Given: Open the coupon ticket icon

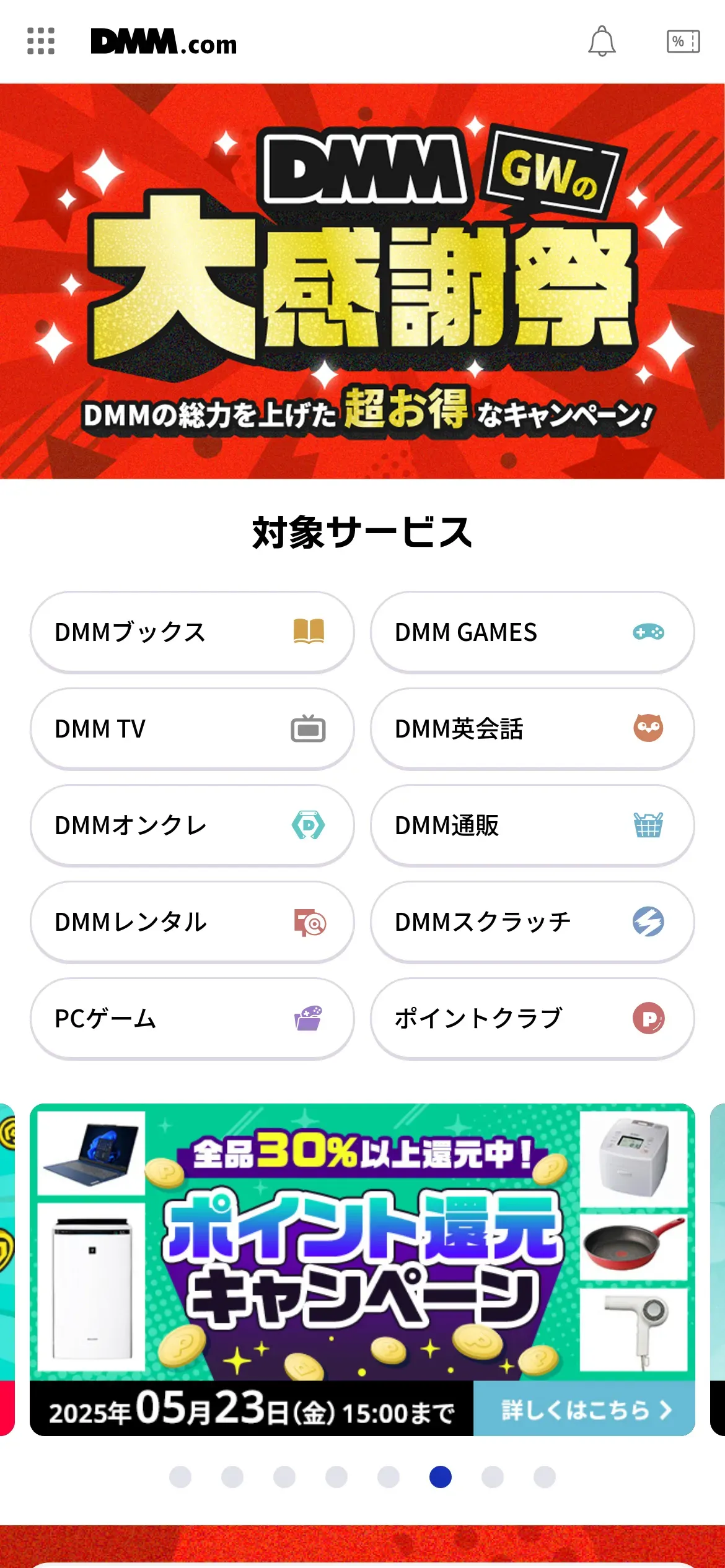Looking at the screenshot, I should coord(683,41).
